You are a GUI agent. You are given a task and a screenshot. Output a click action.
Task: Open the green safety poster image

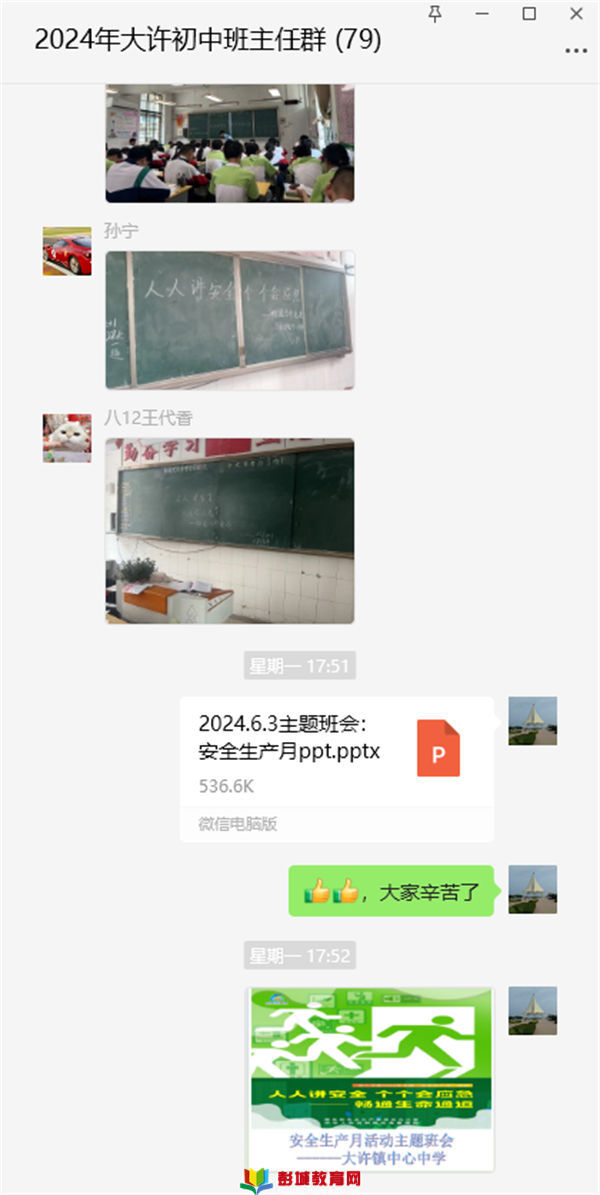pos(371,1078)
